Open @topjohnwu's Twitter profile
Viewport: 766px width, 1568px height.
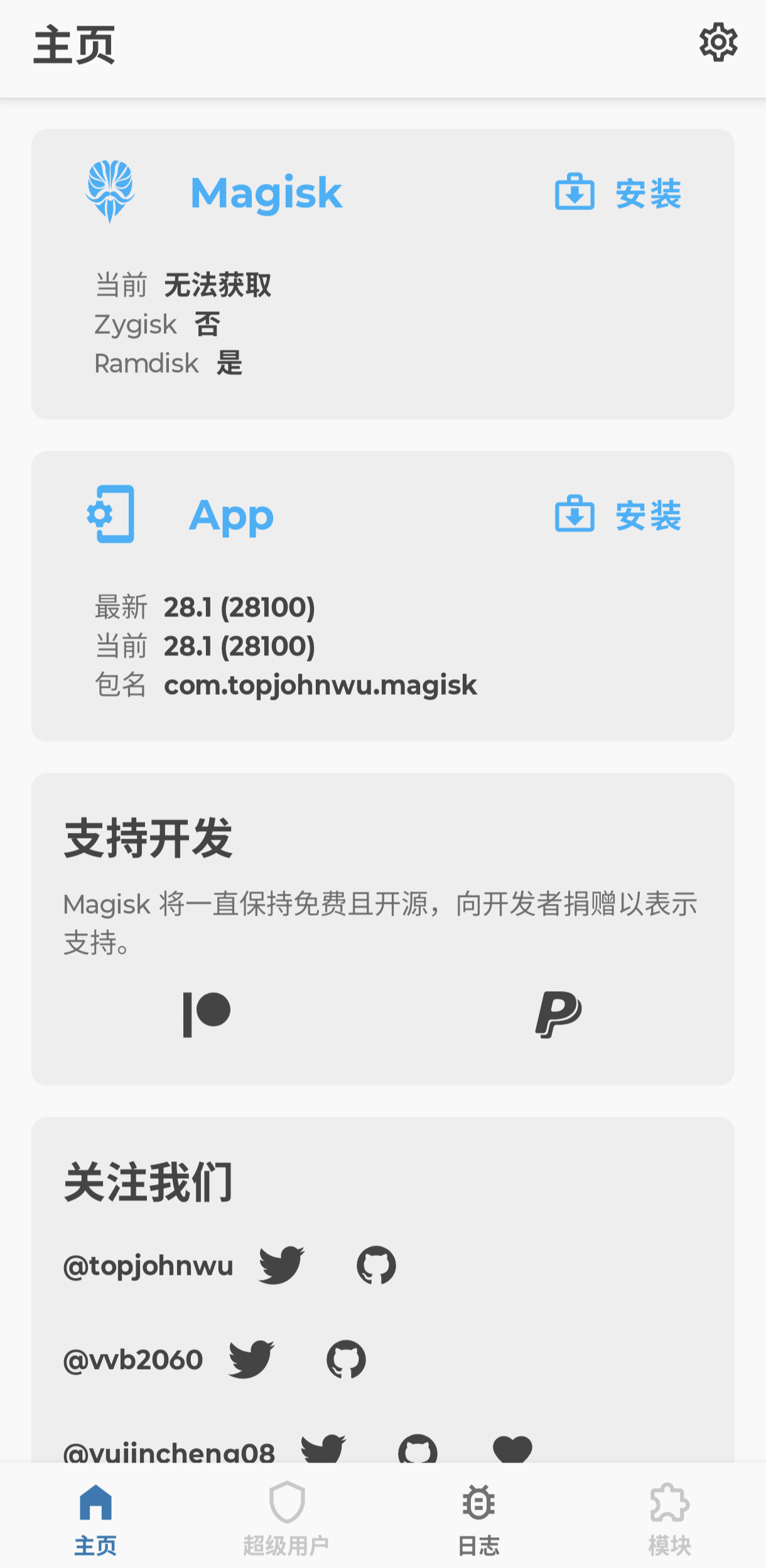point(281,1265)
